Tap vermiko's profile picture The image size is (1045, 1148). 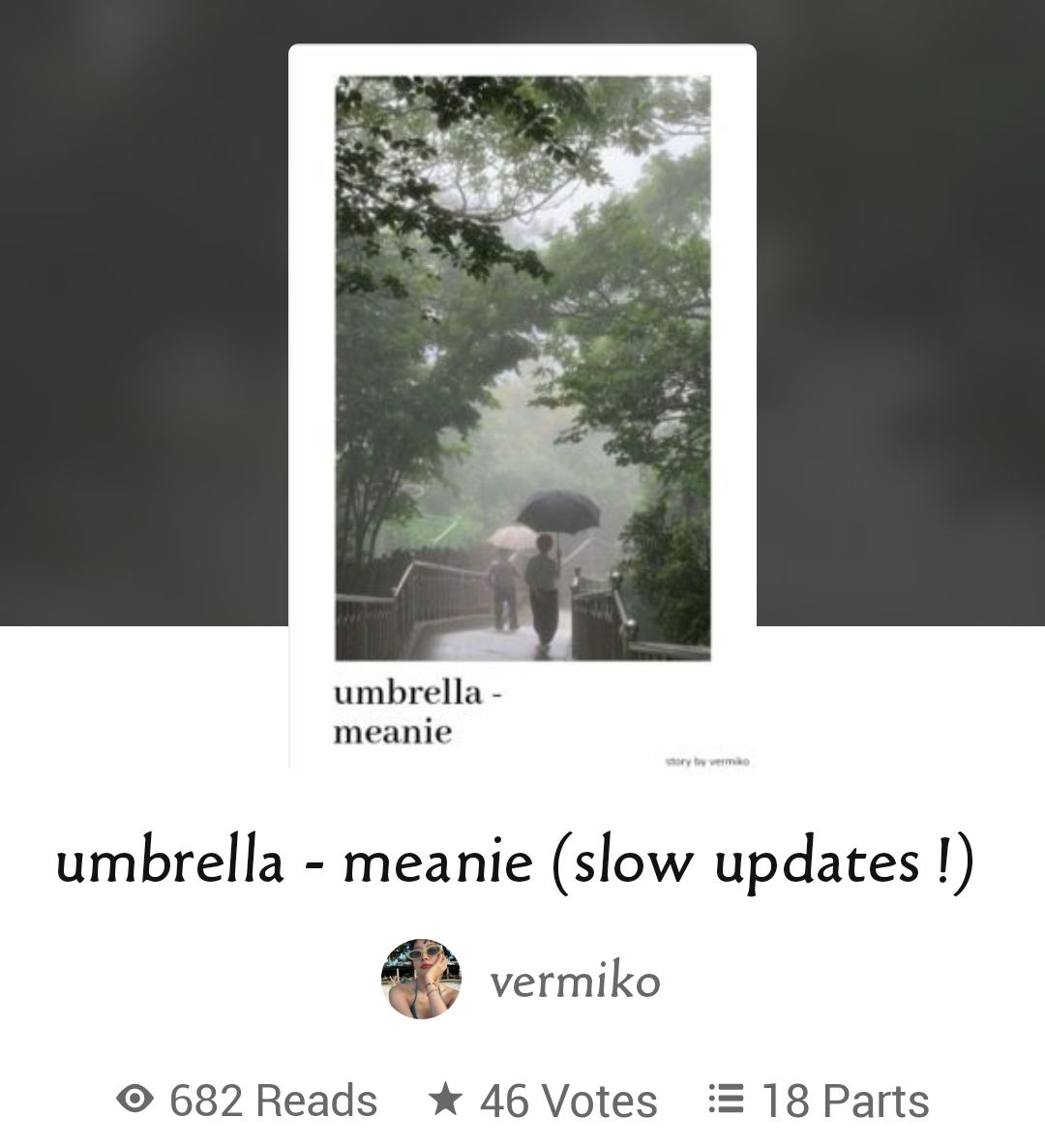(x=421, y=979)
